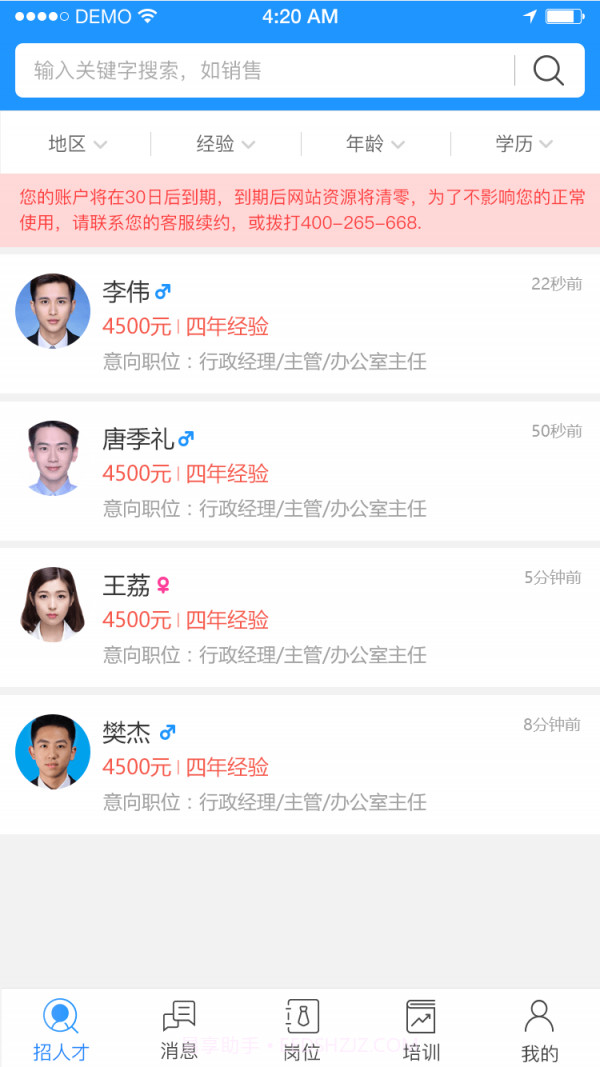Tap the magnifier search icon

coord(548,70)
